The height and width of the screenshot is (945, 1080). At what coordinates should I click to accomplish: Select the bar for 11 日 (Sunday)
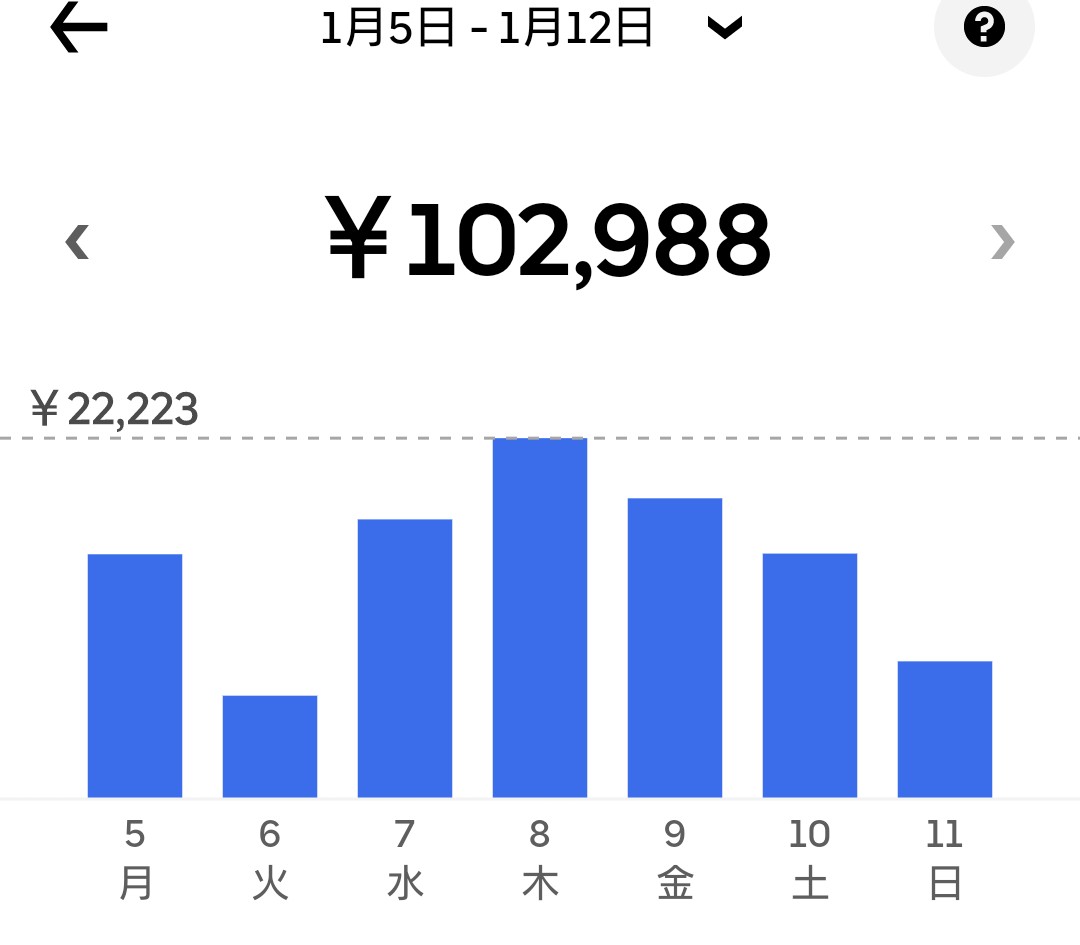945,729
